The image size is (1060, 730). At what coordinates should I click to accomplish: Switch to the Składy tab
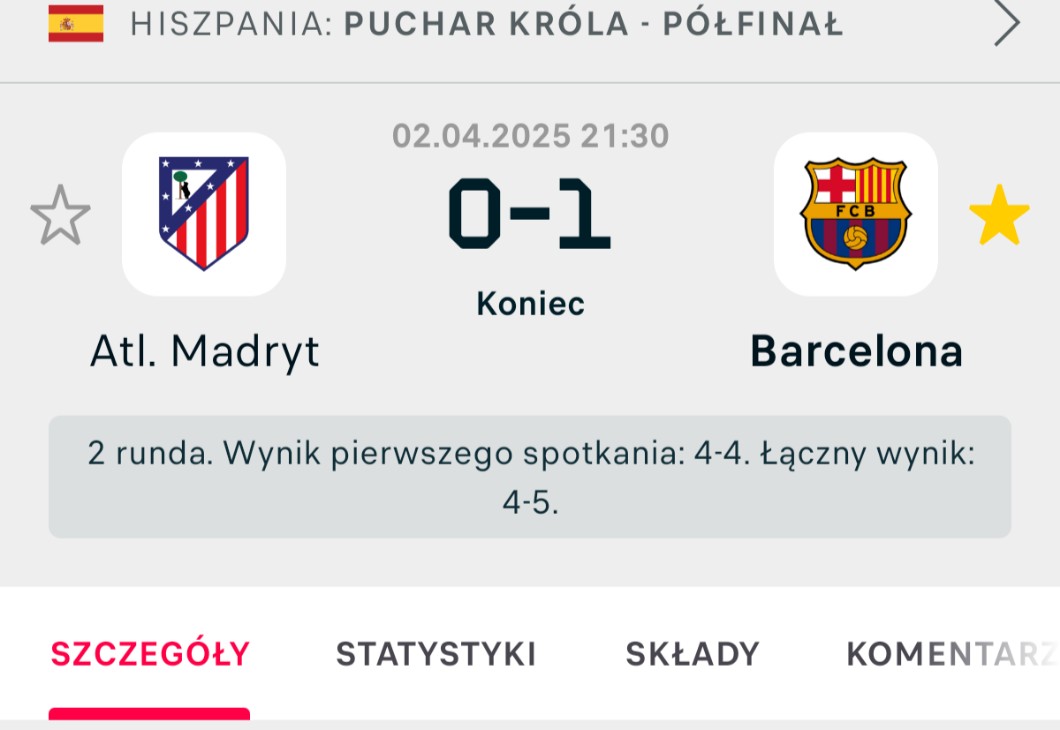tap(692, 654)
